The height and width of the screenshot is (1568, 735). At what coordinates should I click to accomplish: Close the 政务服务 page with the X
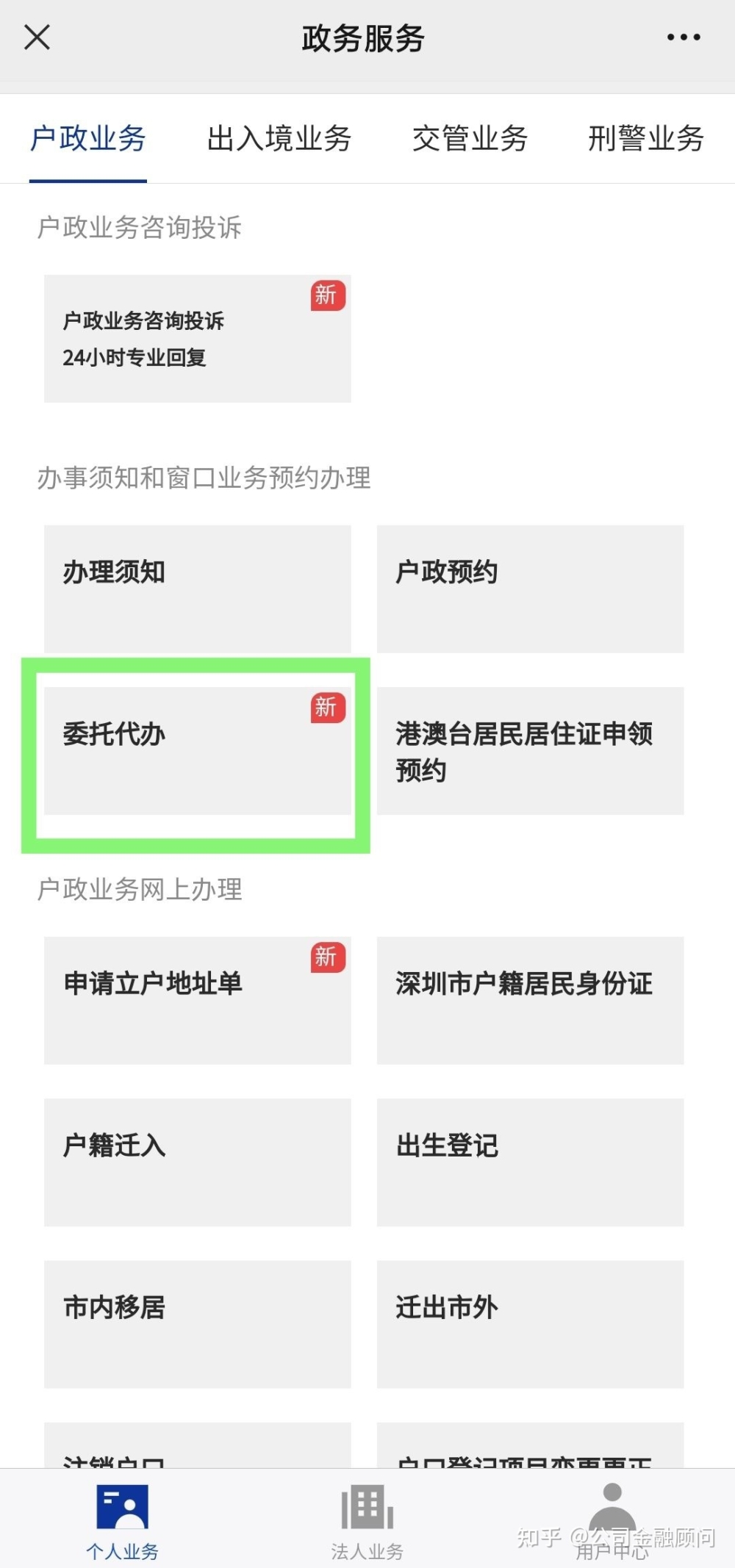[37, 37]
